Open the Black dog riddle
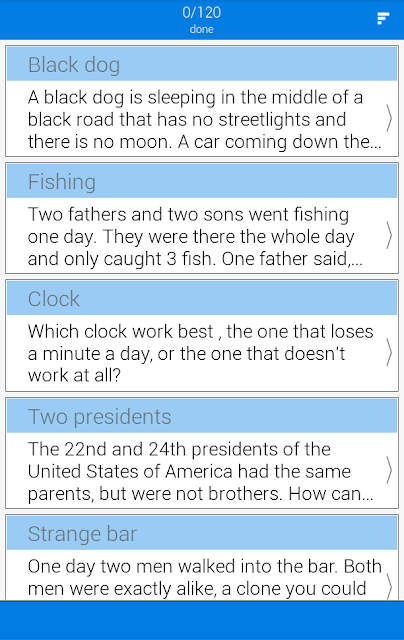Image resolution: width=404 pixels, height=640 pixels. pos(202,101)
